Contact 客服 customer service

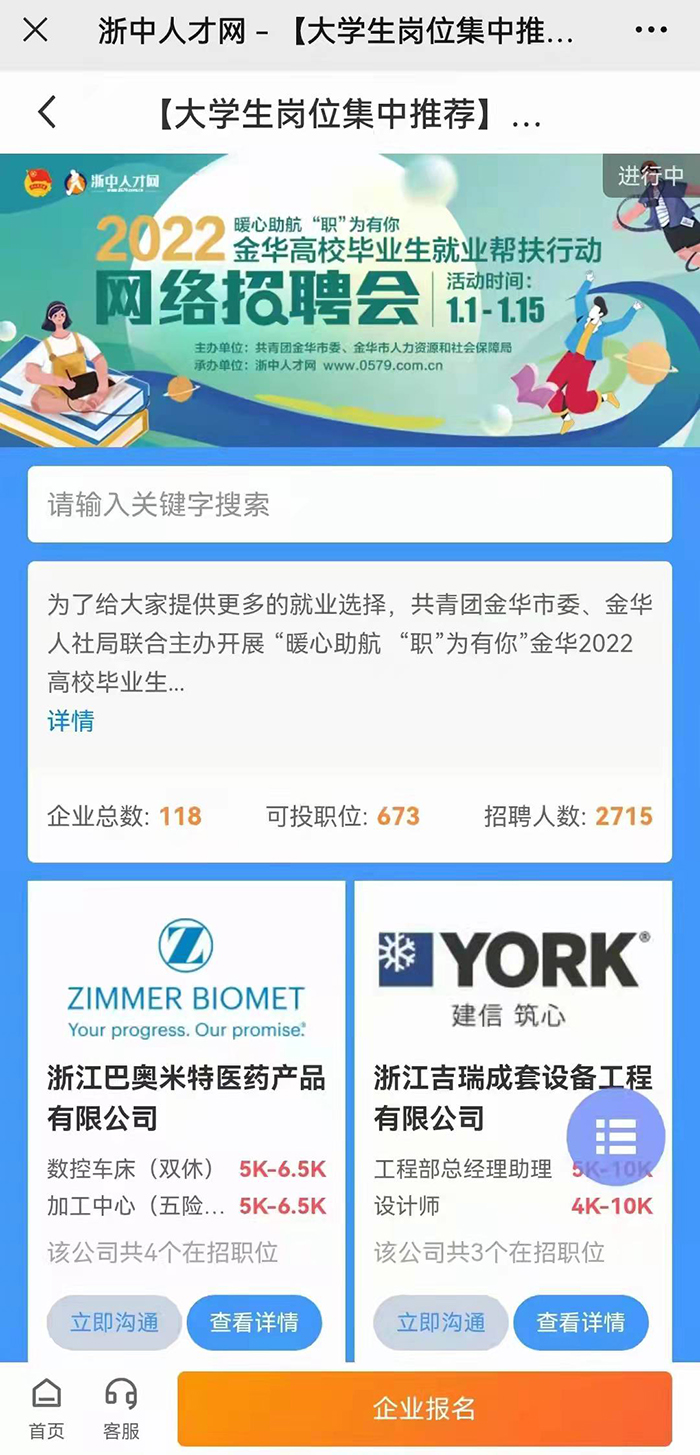click(121, 1408)
